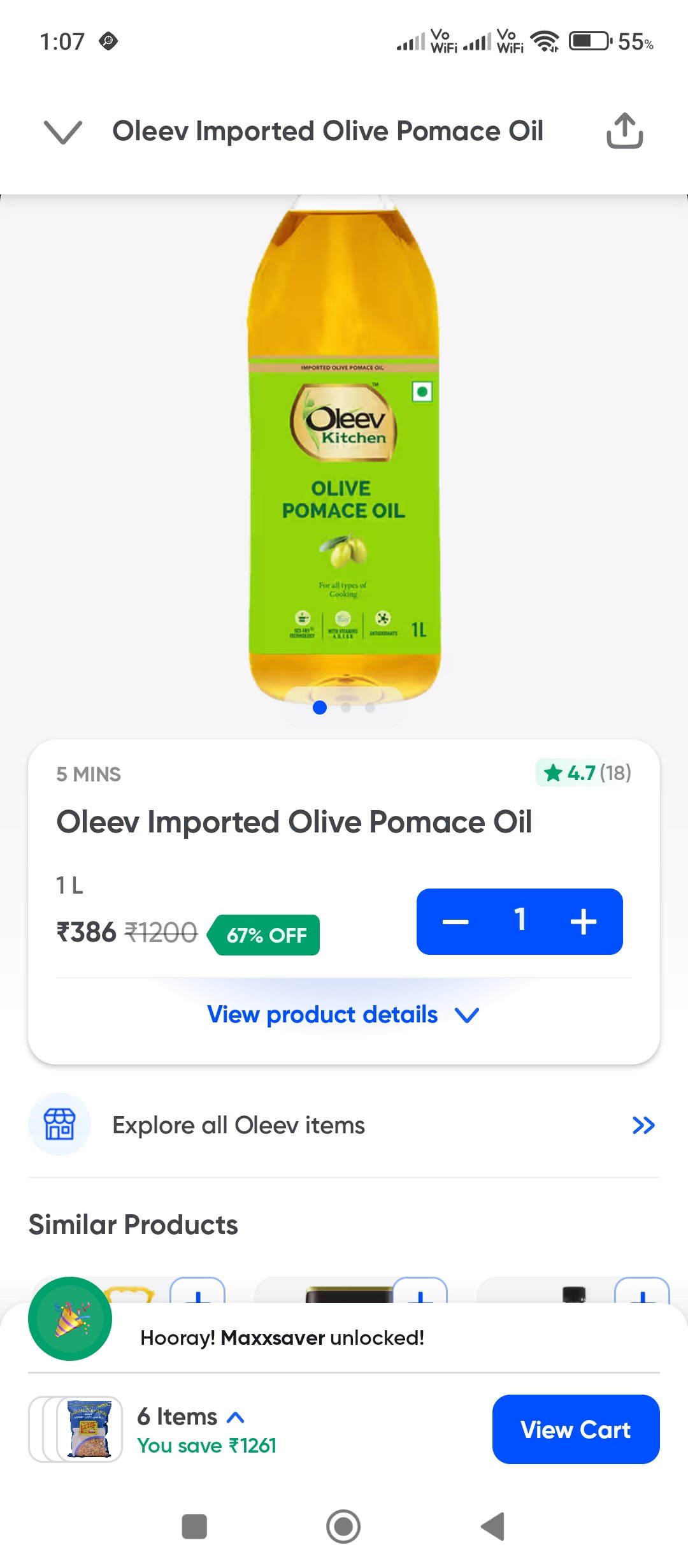Increase the olive oil quantity by one
This screenshot has width=688, height=1568.
pos(584,922)
